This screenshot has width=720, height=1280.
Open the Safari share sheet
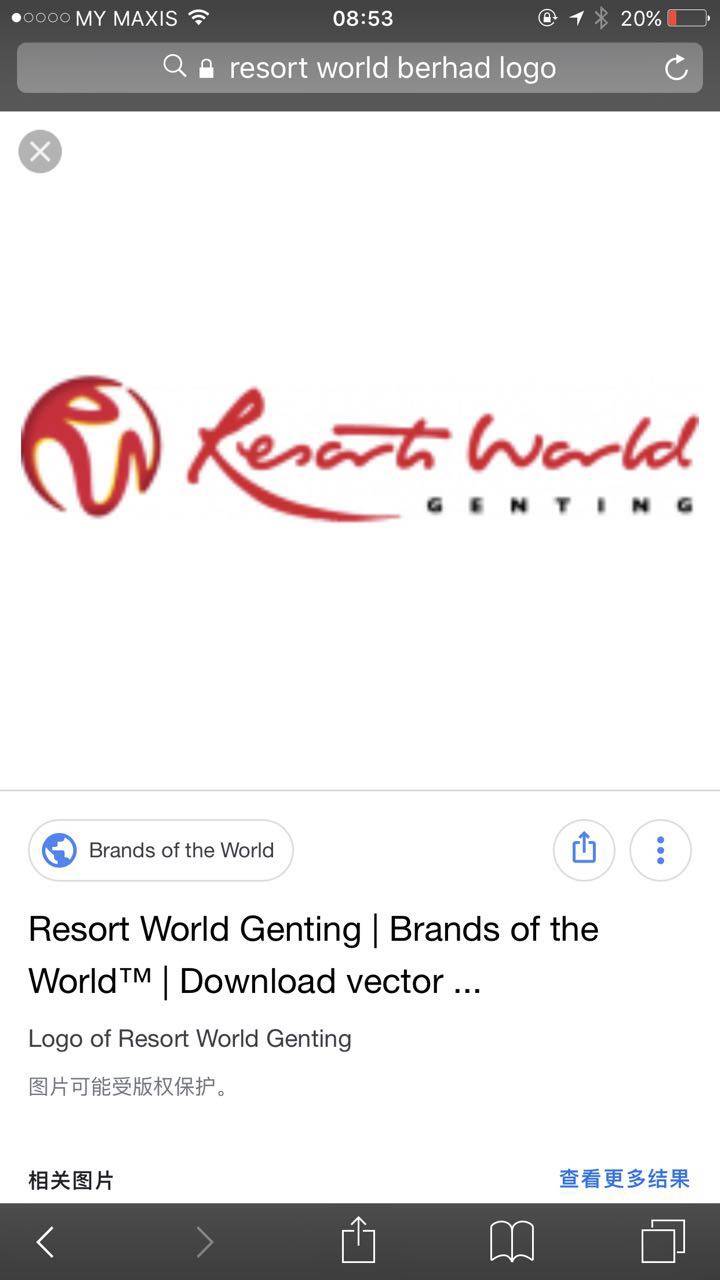tap(358, 1241)
